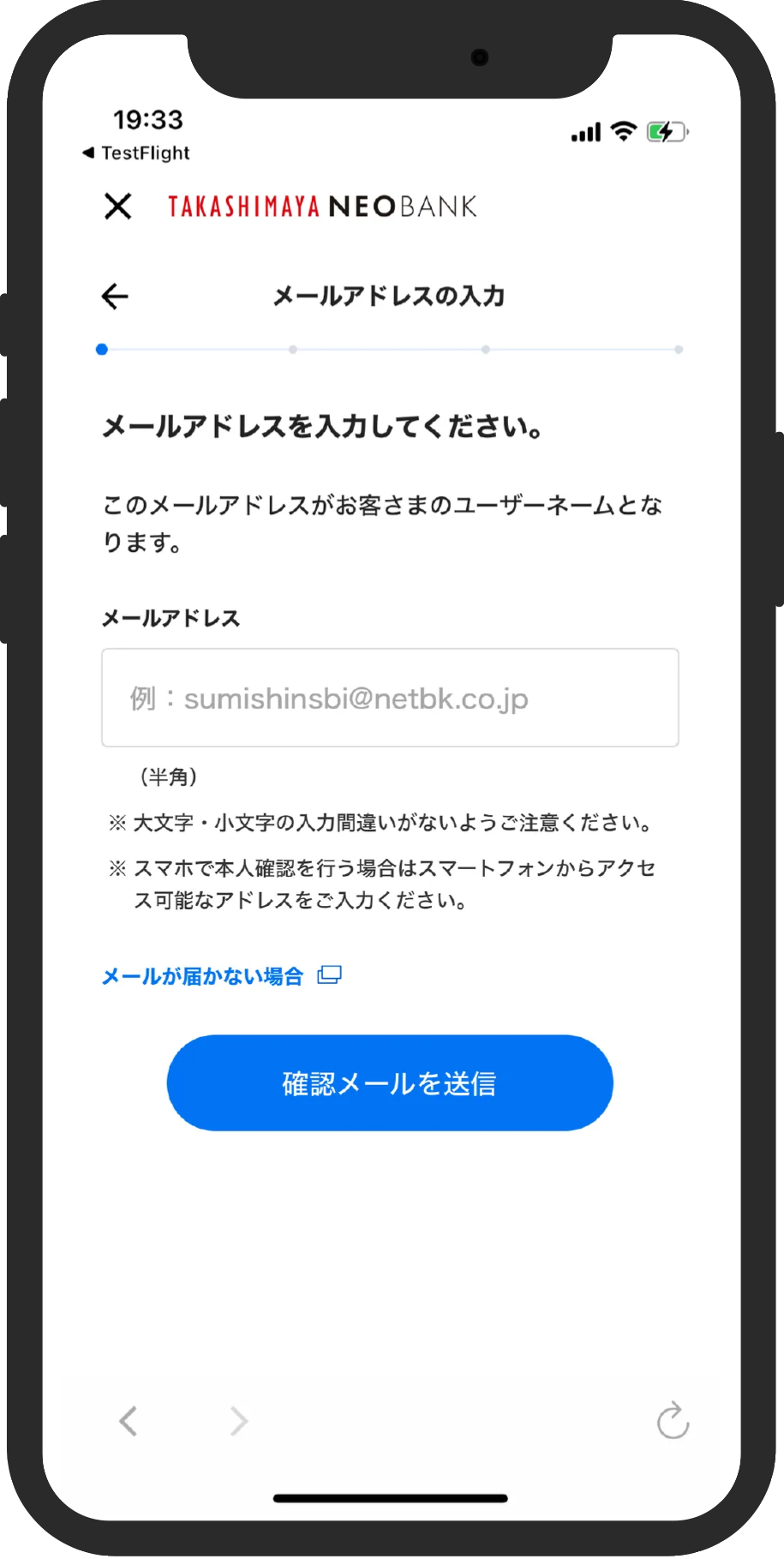Open the メールが届かない場合 link

203,976
